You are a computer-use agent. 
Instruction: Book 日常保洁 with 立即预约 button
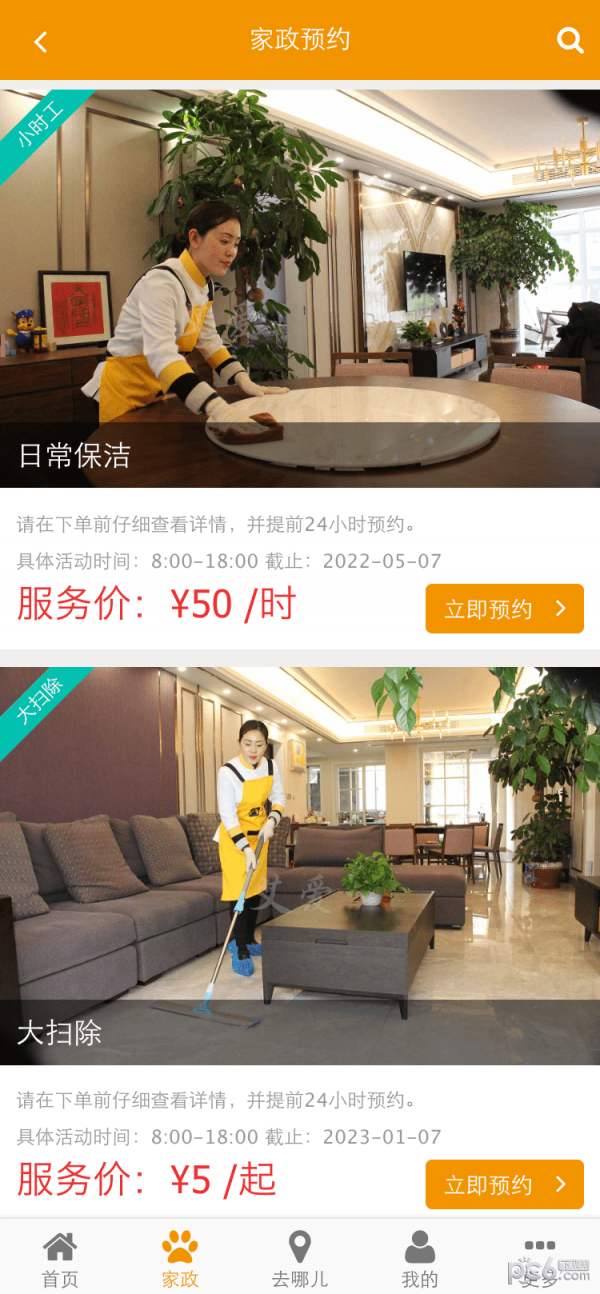click(504, 609)
